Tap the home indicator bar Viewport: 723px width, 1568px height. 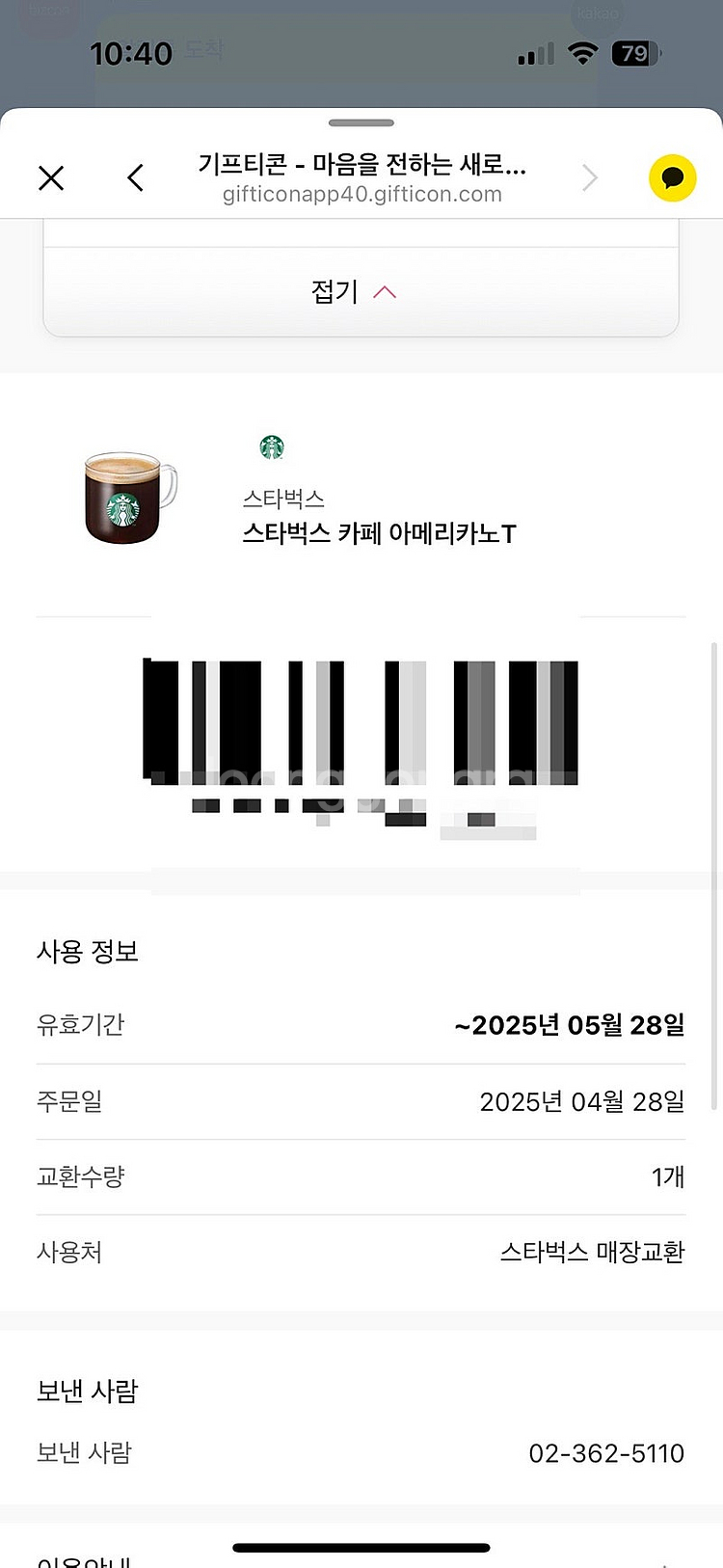pos(361,1542)
